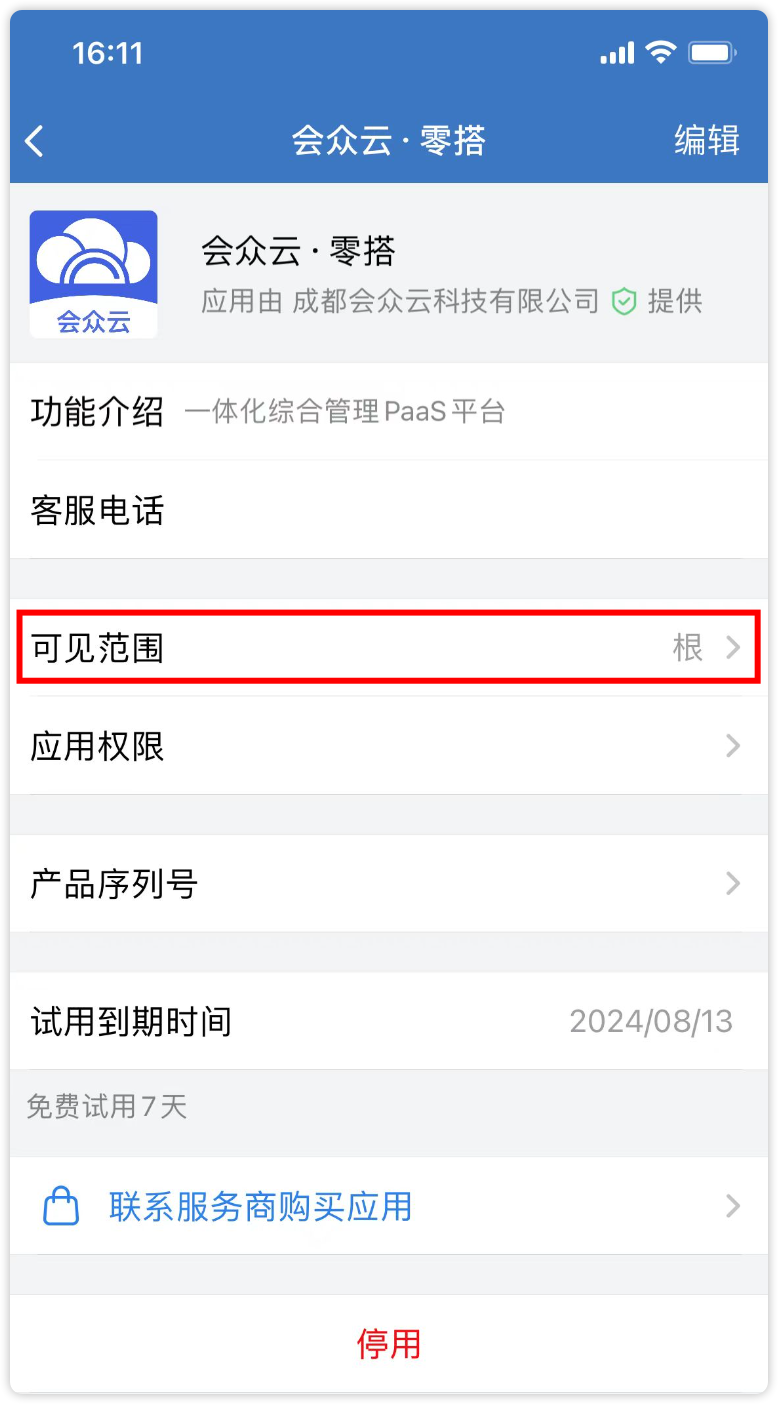Image resolution: width=778 pixels, height=1404 pixels.
Task: Open the 可见范围 visibility setting
Action: point(388,648)
